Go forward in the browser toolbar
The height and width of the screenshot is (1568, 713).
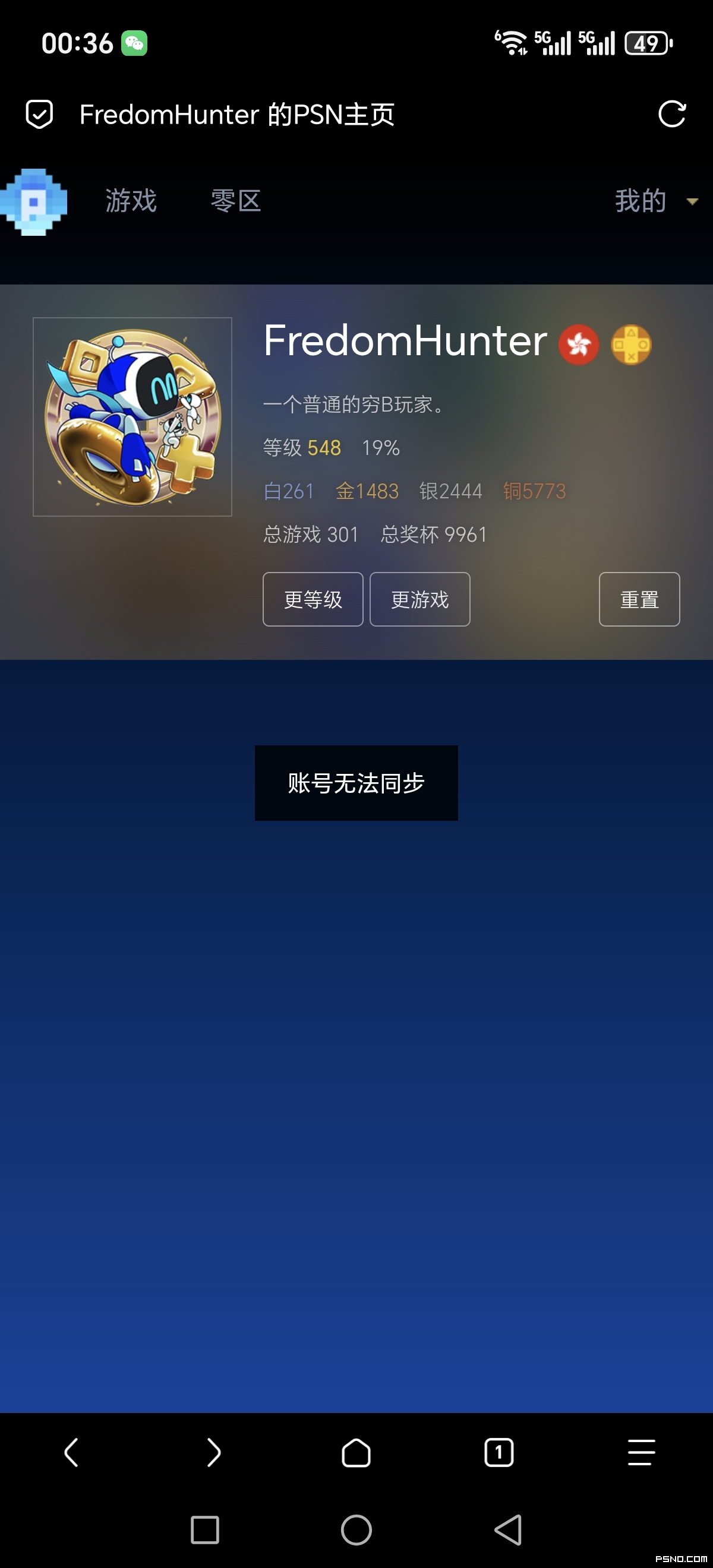pos(214,1453)
